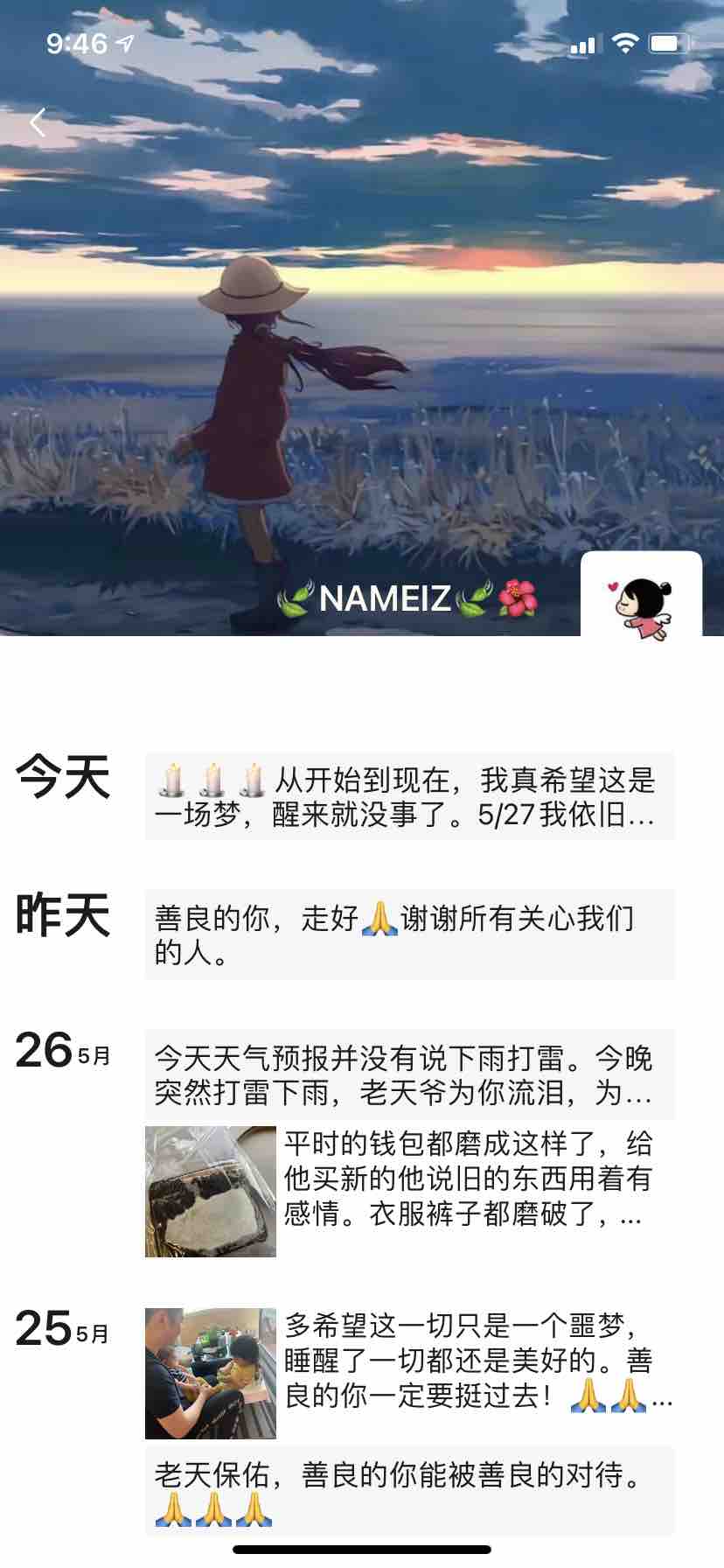The image size is (724, 1568).
Task: Go back using the top-left arrow
Action: 37,122
